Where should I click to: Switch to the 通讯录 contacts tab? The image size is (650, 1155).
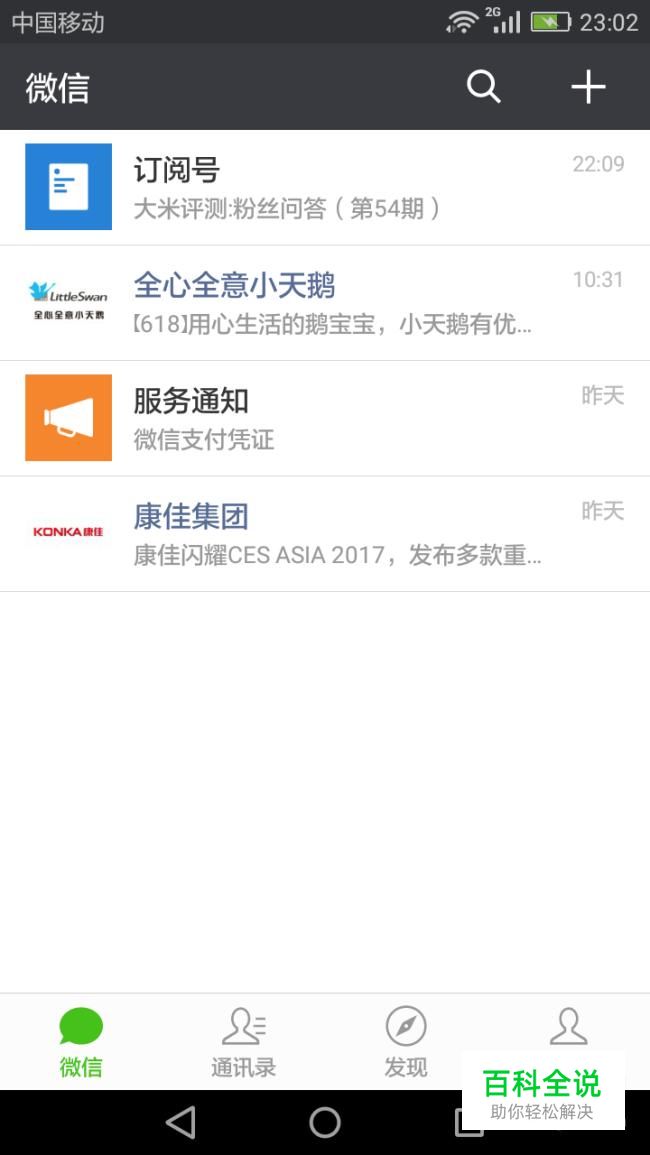click(243, 1042)
